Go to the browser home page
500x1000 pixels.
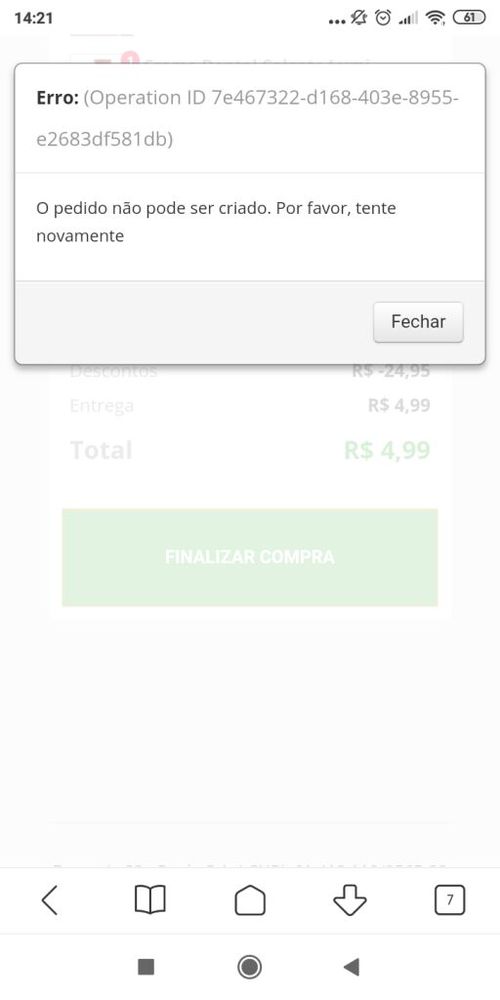[x=250, y=901]
